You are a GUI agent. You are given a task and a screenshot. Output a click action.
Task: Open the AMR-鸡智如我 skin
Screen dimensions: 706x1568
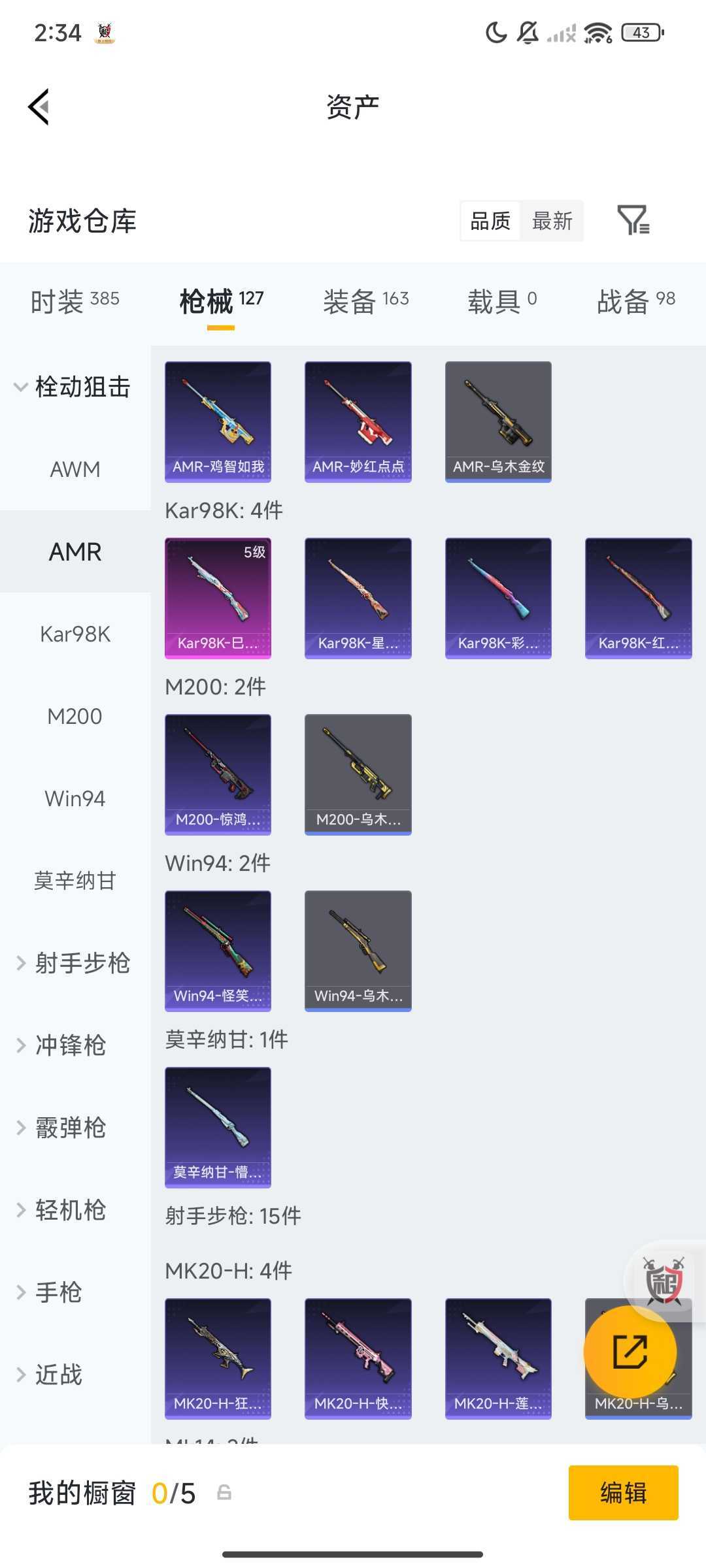pos(218,421)
